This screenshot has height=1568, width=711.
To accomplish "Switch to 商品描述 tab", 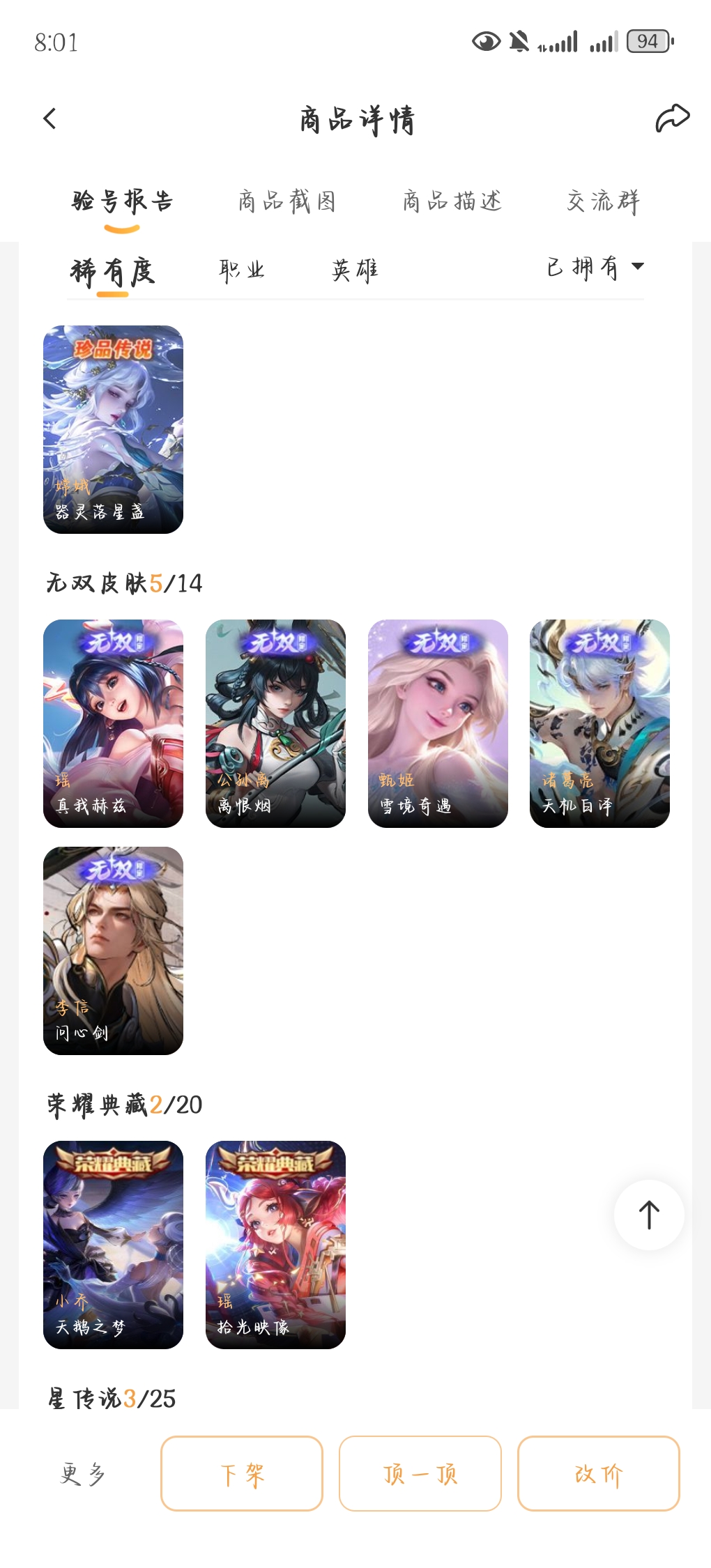I will (452, 201).
